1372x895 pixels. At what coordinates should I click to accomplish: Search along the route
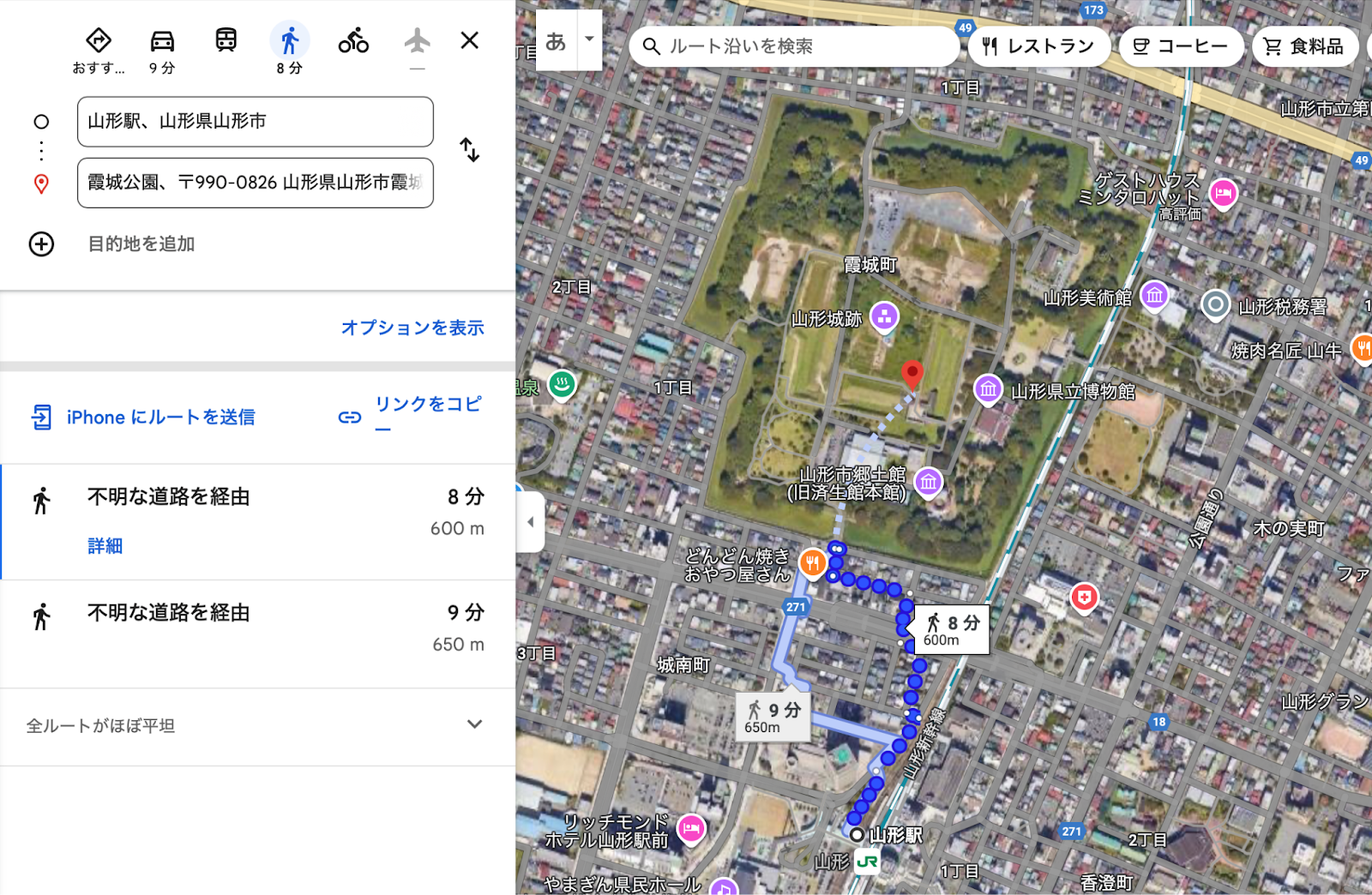point(793,46)
